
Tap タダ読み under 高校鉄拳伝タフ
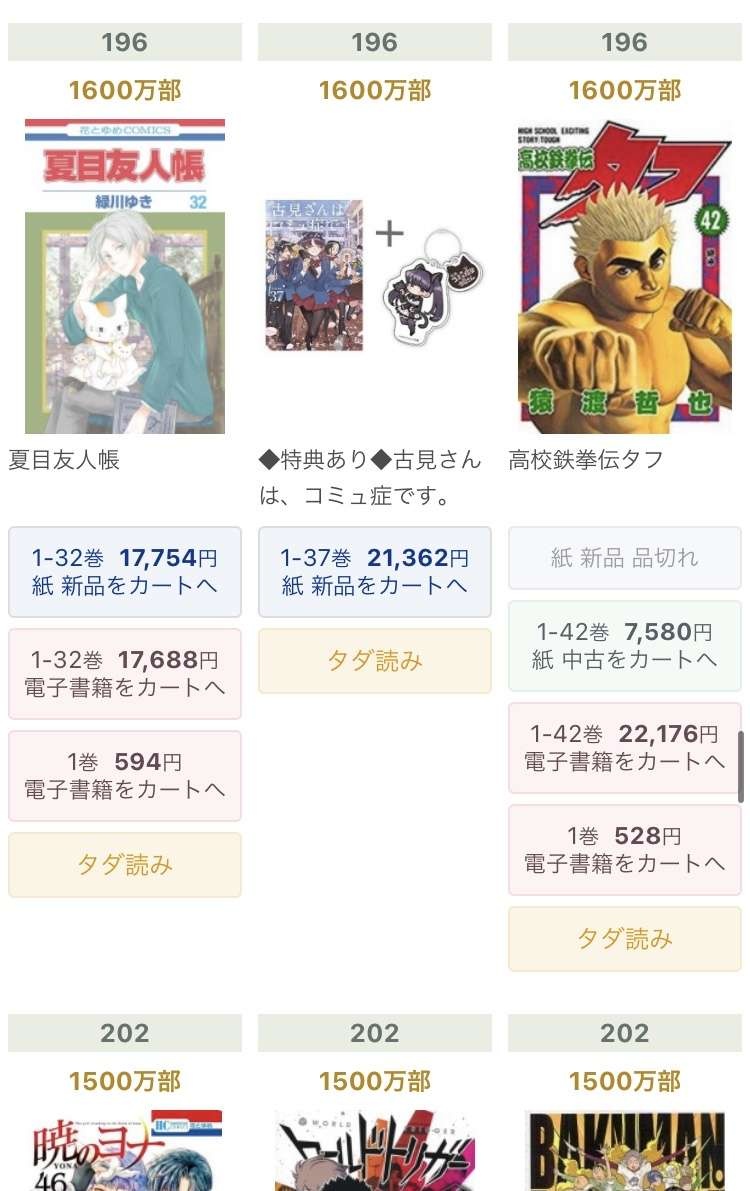(x=625, y=939)
